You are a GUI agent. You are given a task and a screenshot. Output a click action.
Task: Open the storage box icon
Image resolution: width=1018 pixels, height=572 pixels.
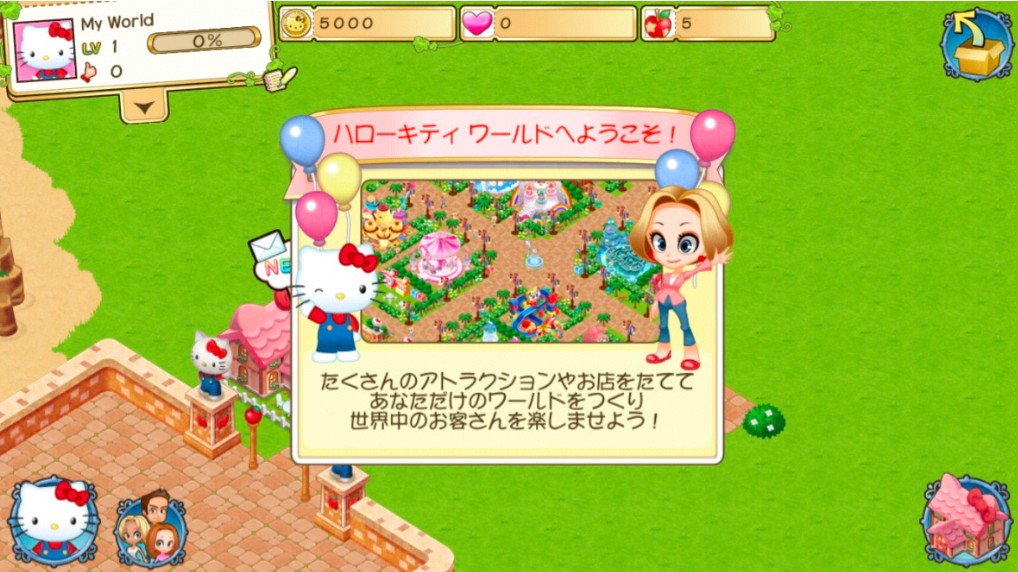977,45
